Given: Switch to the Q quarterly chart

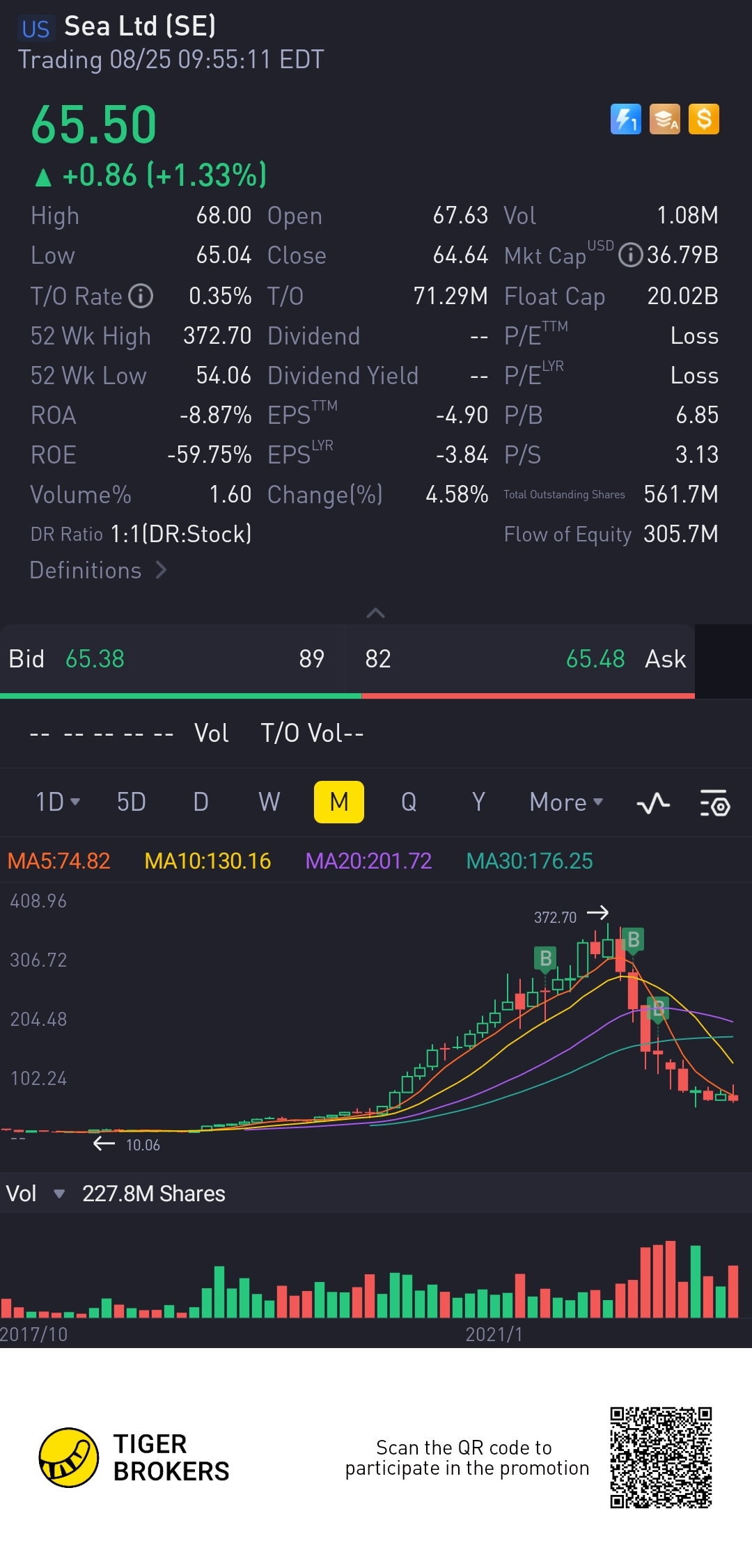Looking at the screenshot, I should pos(409,802).
